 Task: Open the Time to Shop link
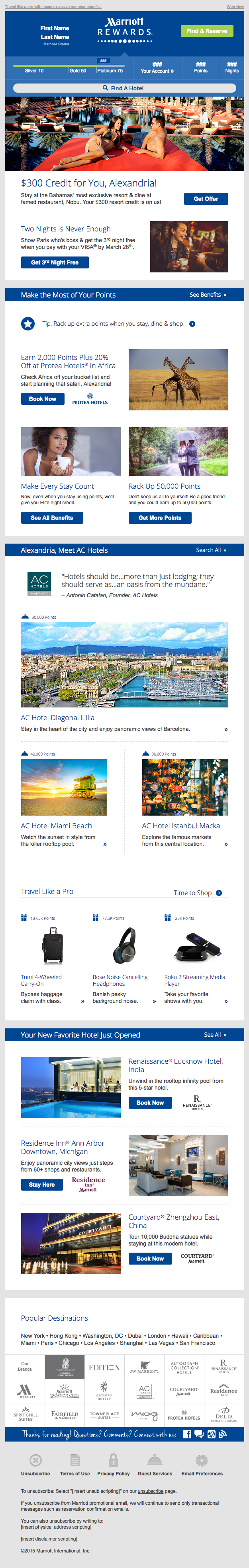(x=197, y=893)
